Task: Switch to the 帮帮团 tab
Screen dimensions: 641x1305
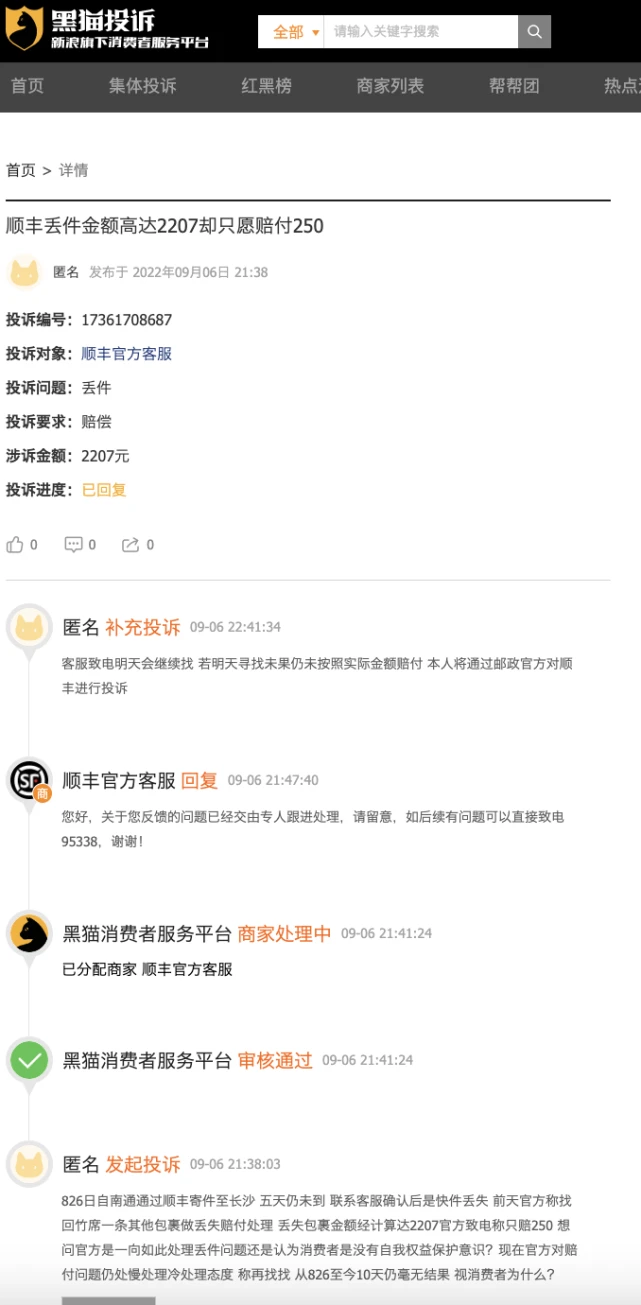Action: coord(514,86)
